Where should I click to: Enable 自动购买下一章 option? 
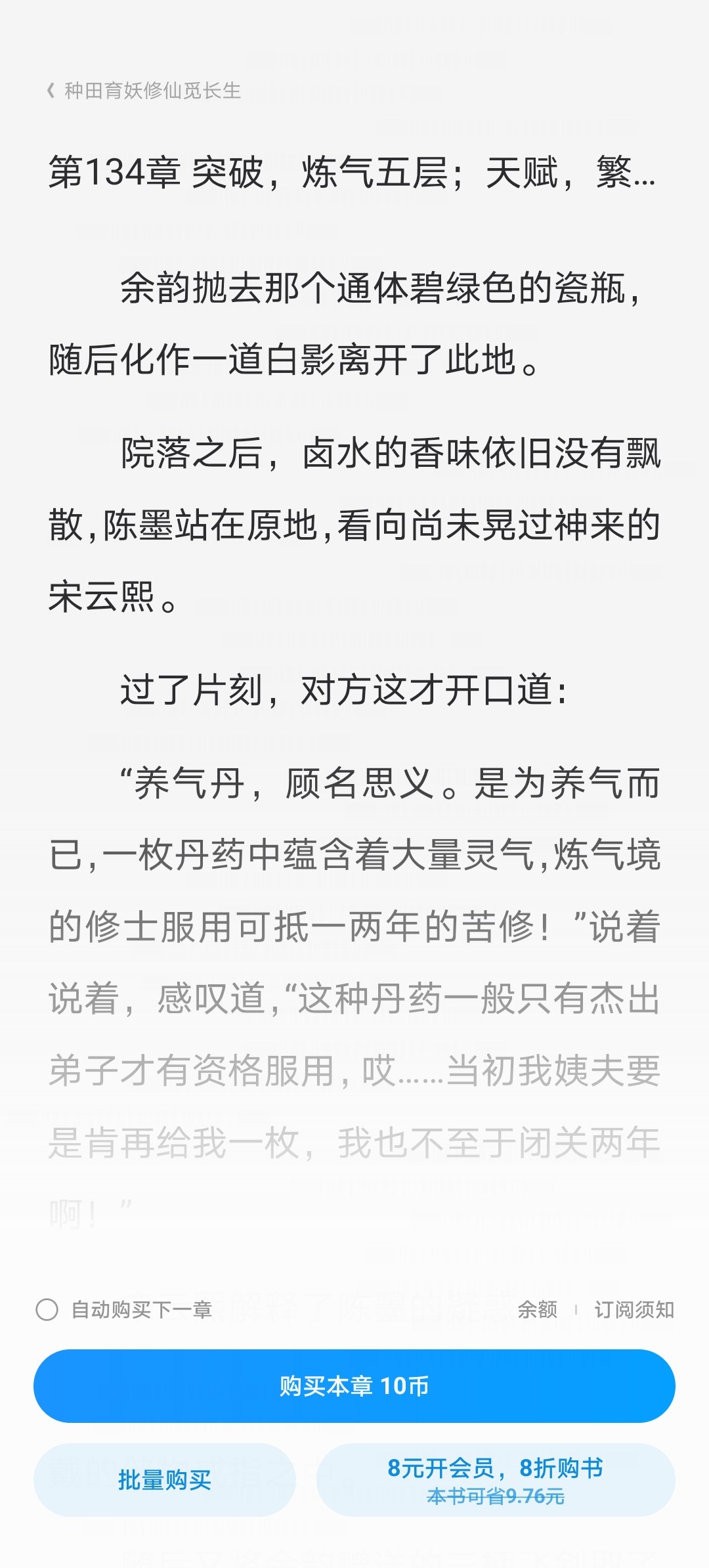pos(47,1309)
